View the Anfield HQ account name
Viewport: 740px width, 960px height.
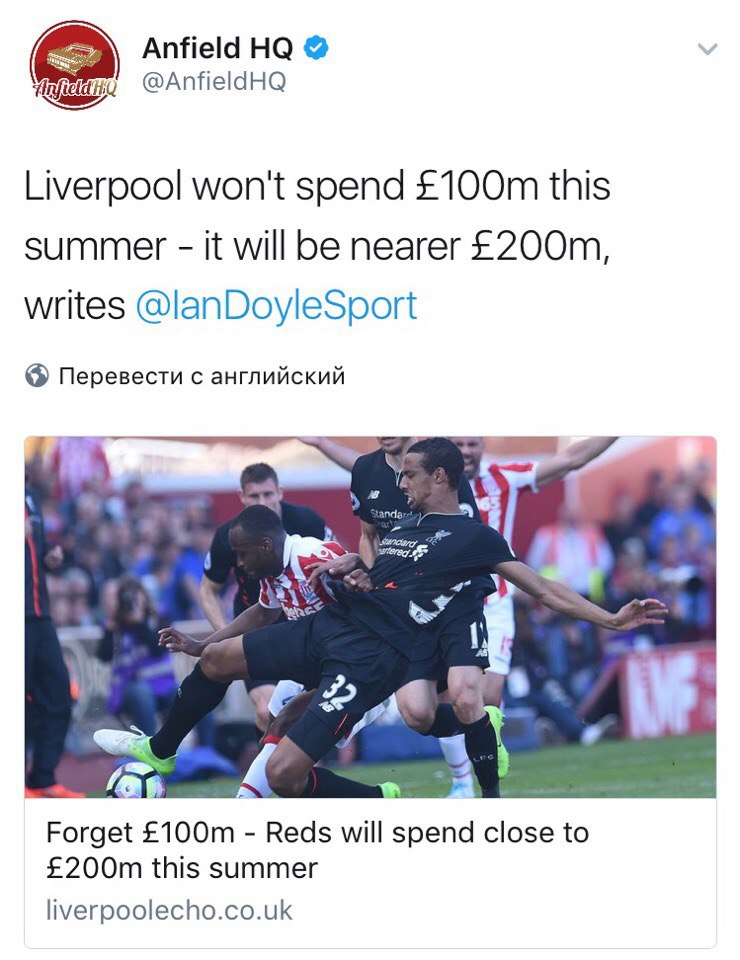click(217, 47)
